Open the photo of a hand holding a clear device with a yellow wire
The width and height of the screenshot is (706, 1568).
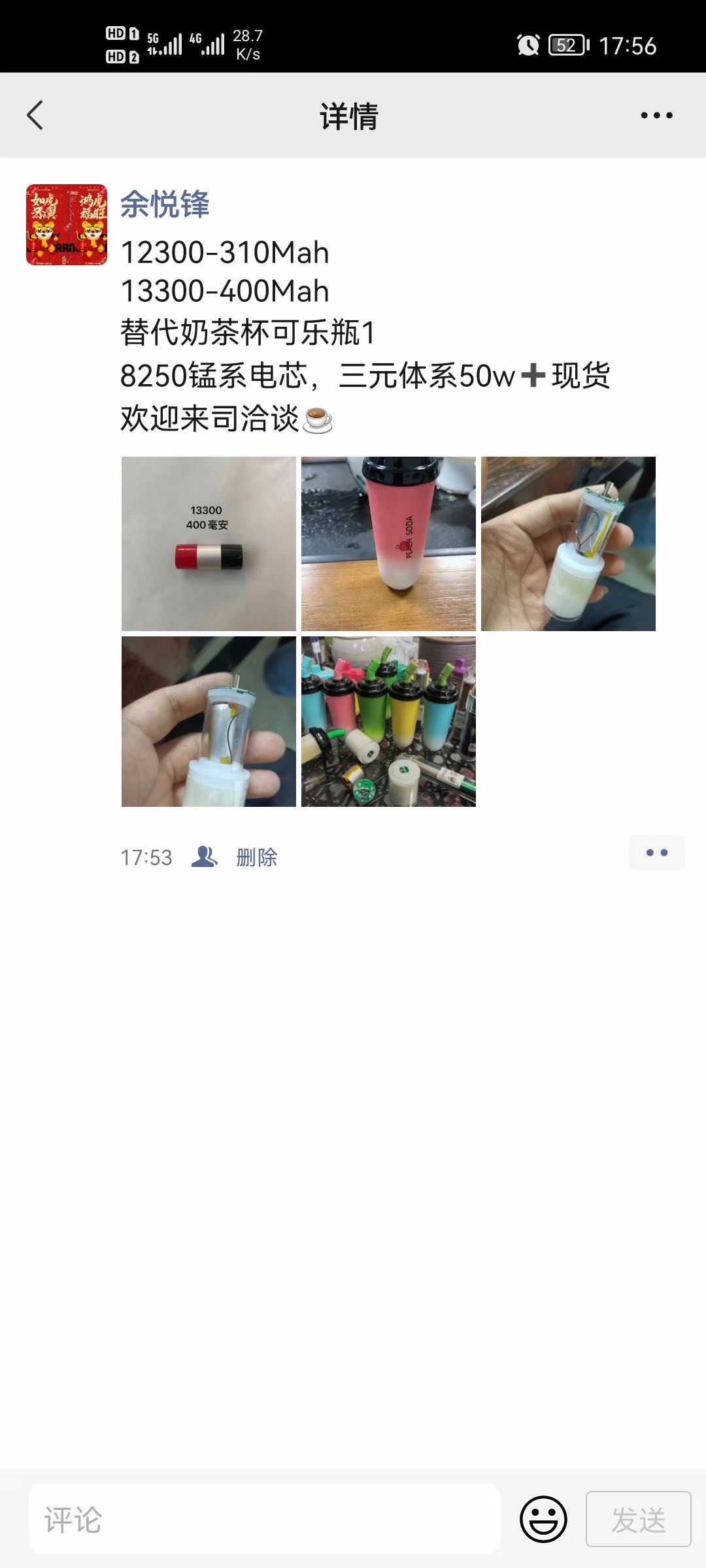pyautogui.click(x=568, y=544)
